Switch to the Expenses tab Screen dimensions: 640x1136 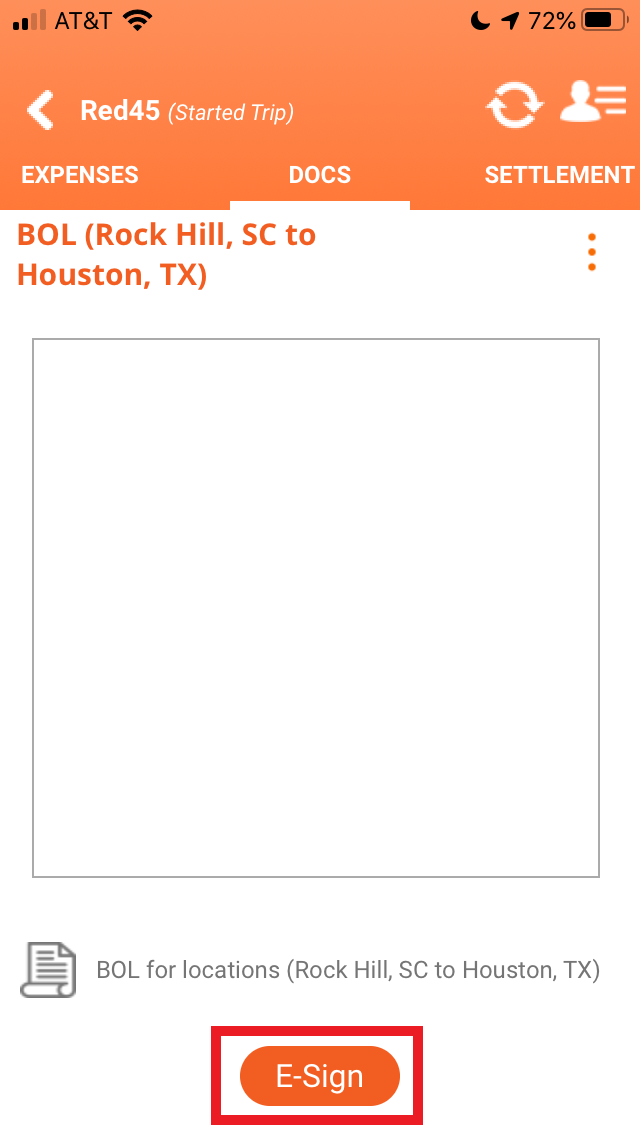[80, 175]
